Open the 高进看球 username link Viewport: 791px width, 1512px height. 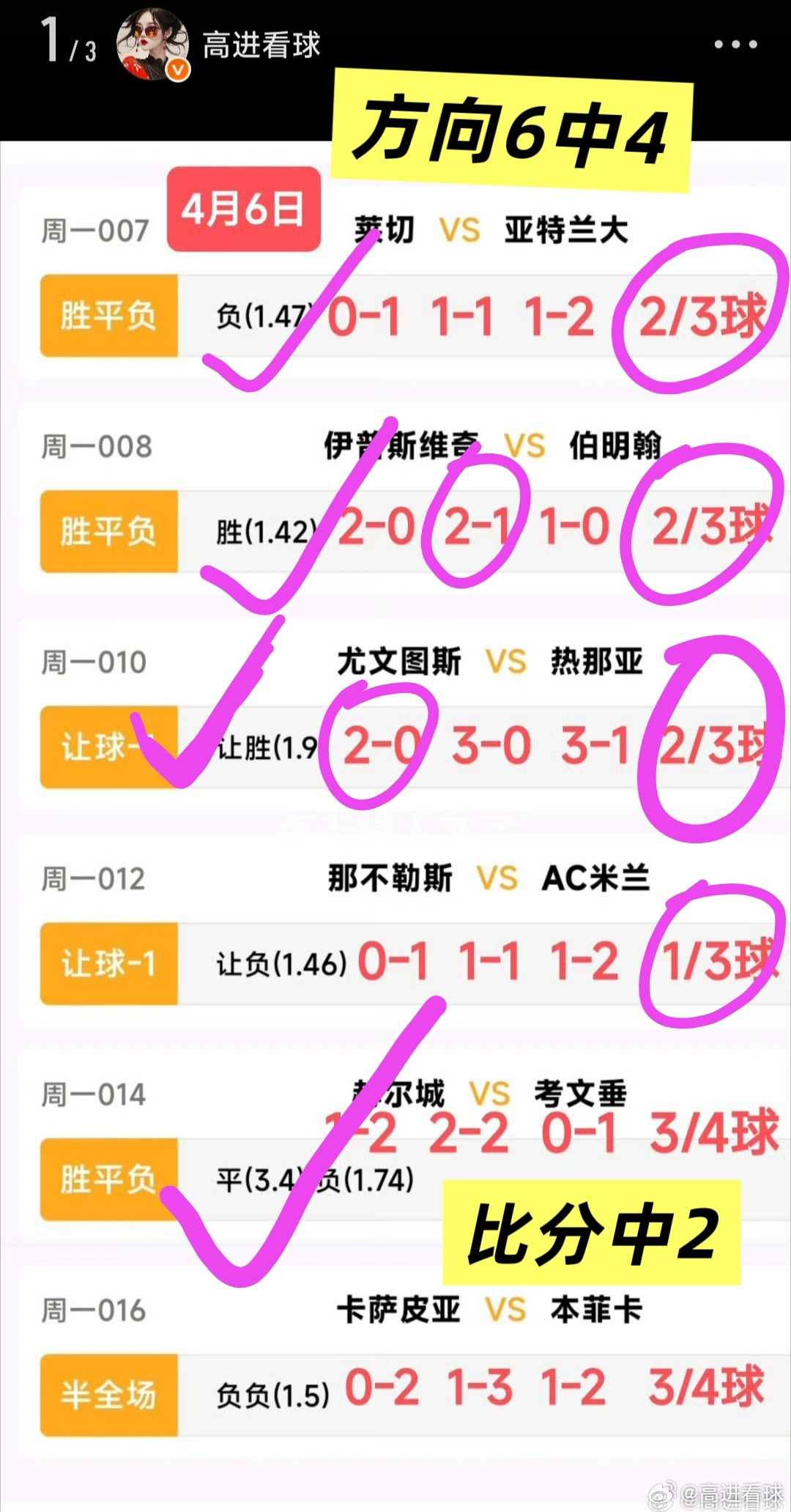(259, 44)
